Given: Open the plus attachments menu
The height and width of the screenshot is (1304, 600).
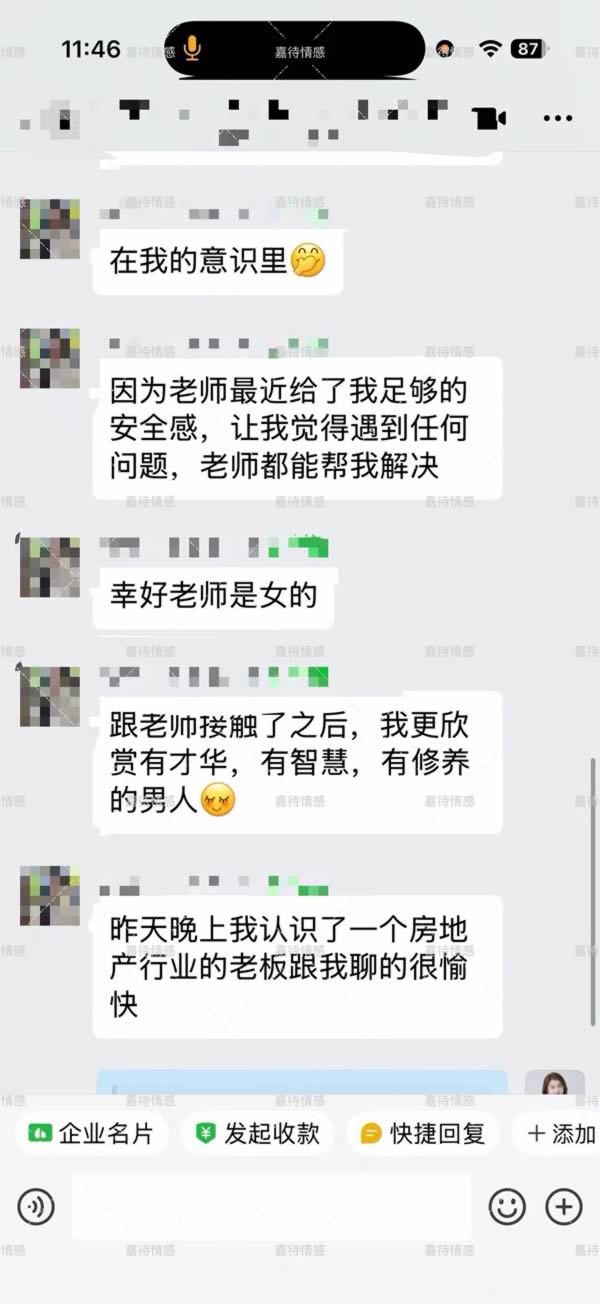Looking at the screenshot, I should click(564, 1207).
